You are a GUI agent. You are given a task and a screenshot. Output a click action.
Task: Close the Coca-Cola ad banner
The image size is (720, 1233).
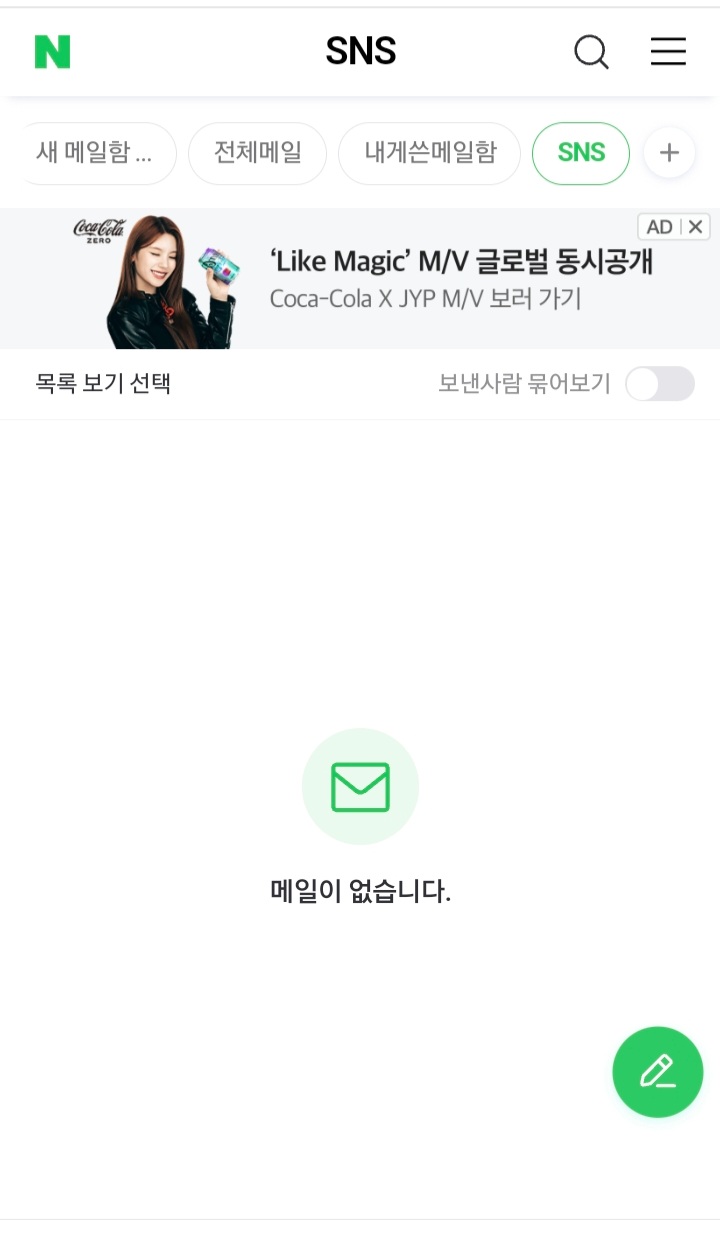[x=696, y=227]
